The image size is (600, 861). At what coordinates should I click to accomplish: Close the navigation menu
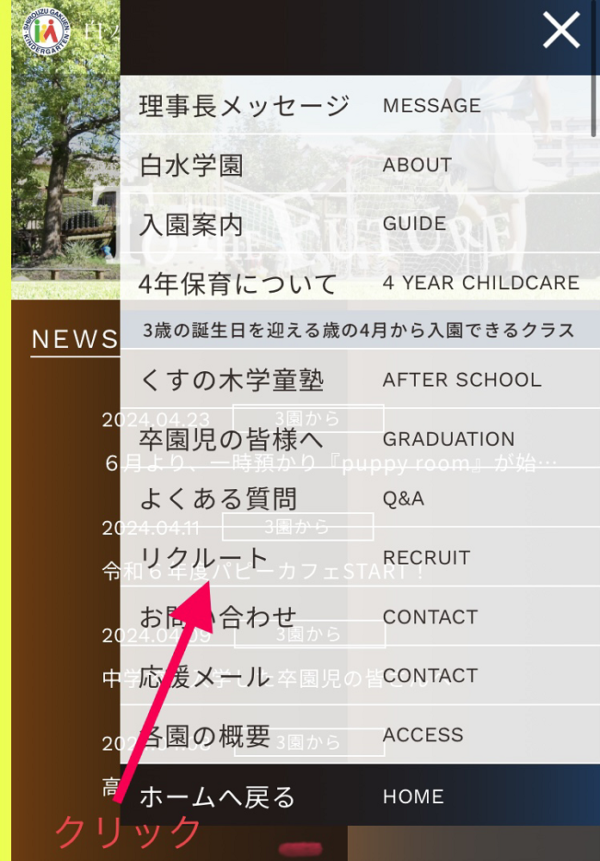click(561, 31)
